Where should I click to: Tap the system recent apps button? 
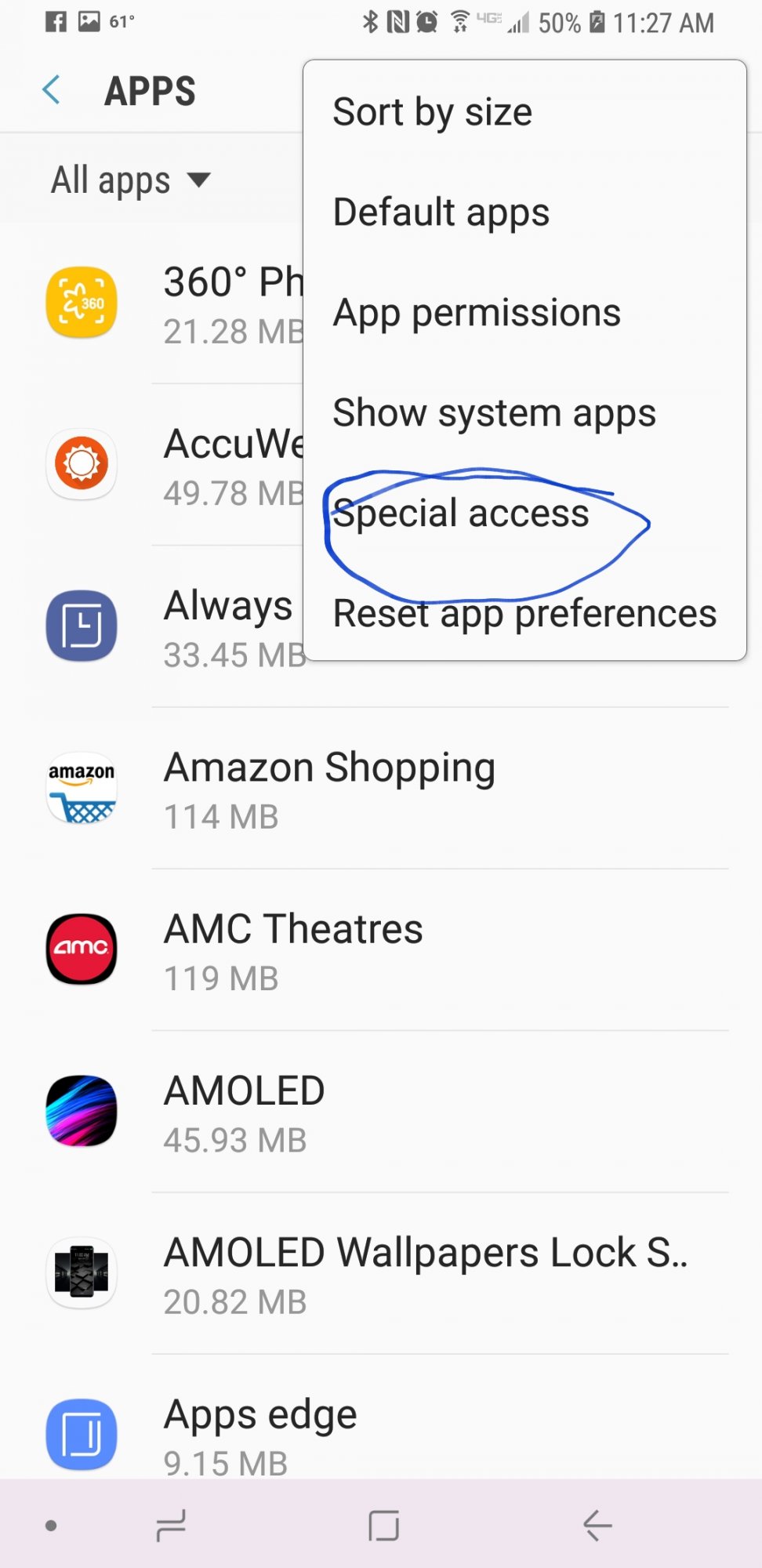point(171,1526)
